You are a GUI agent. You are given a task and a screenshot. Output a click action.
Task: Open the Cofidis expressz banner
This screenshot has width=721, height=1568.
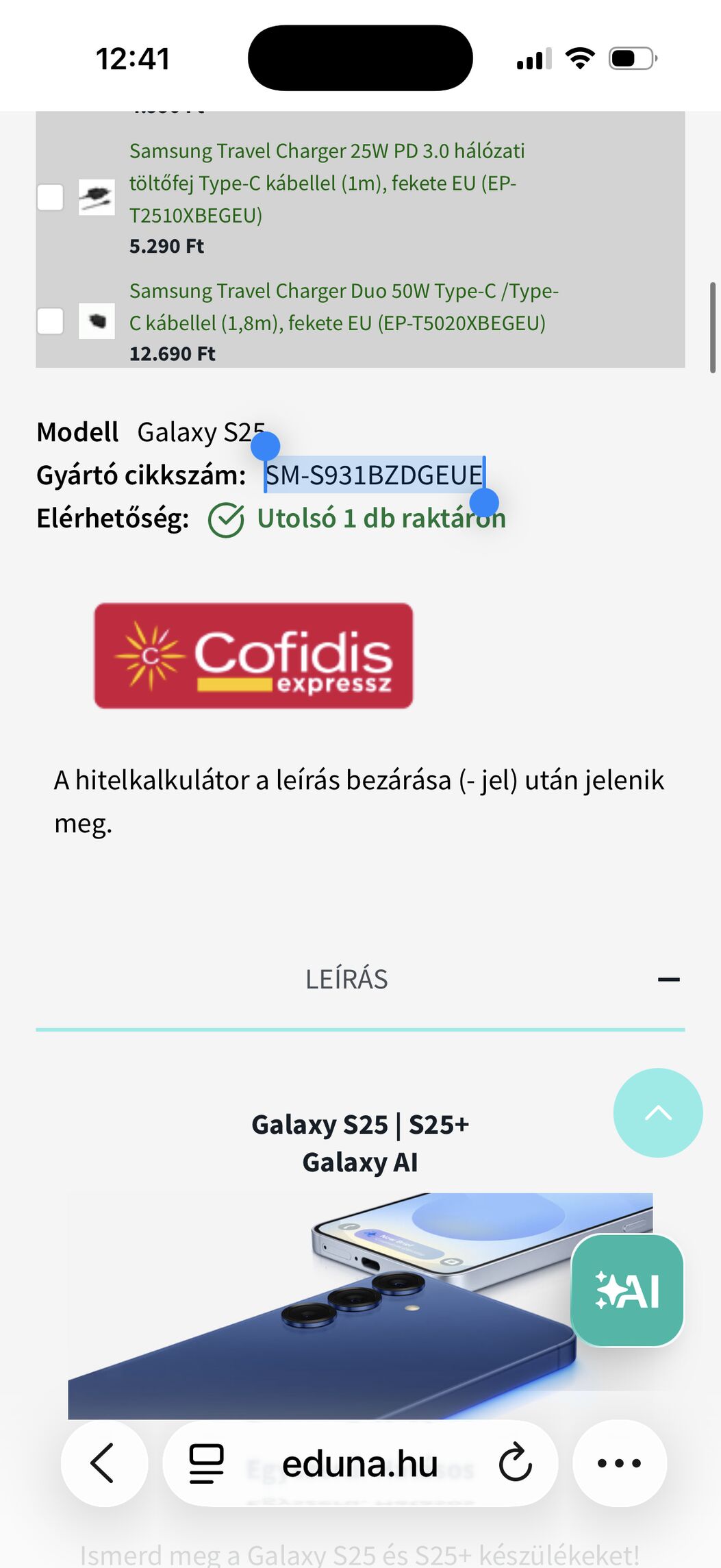click(253, 656)
